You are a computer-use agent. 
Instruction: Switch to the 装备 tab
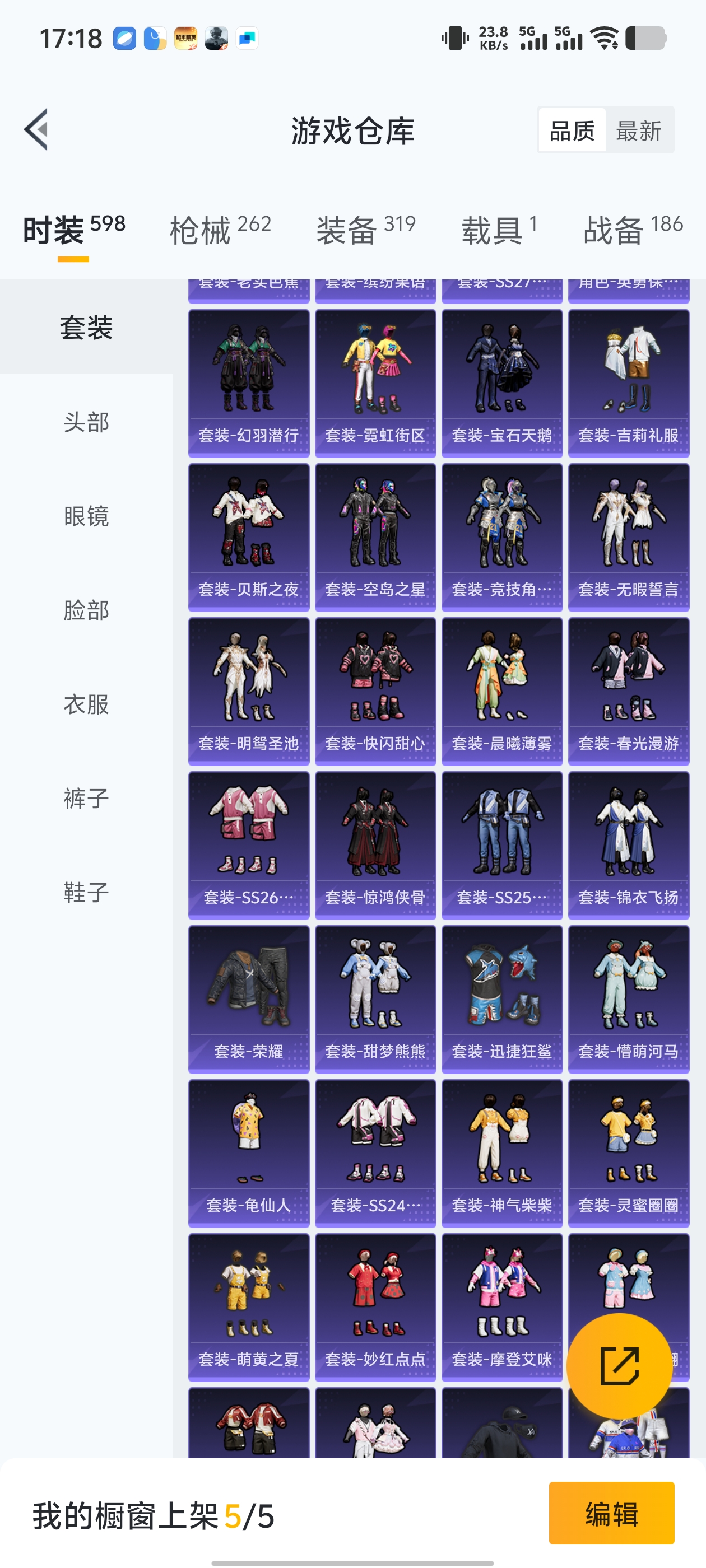[365, 230]
